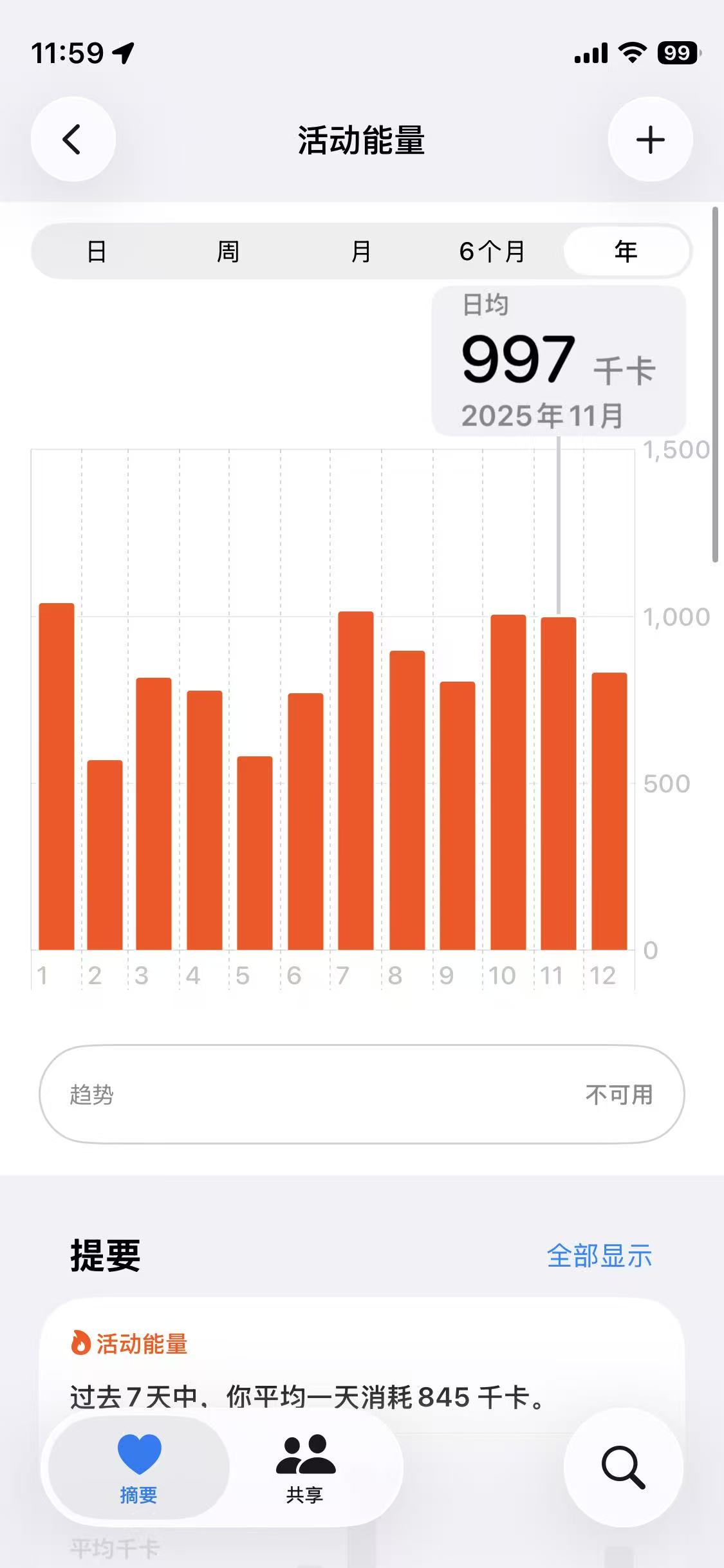This screenshot has height=1568, width=724.
Task: Switch to the 周 time range
Action: pos(228,251)
